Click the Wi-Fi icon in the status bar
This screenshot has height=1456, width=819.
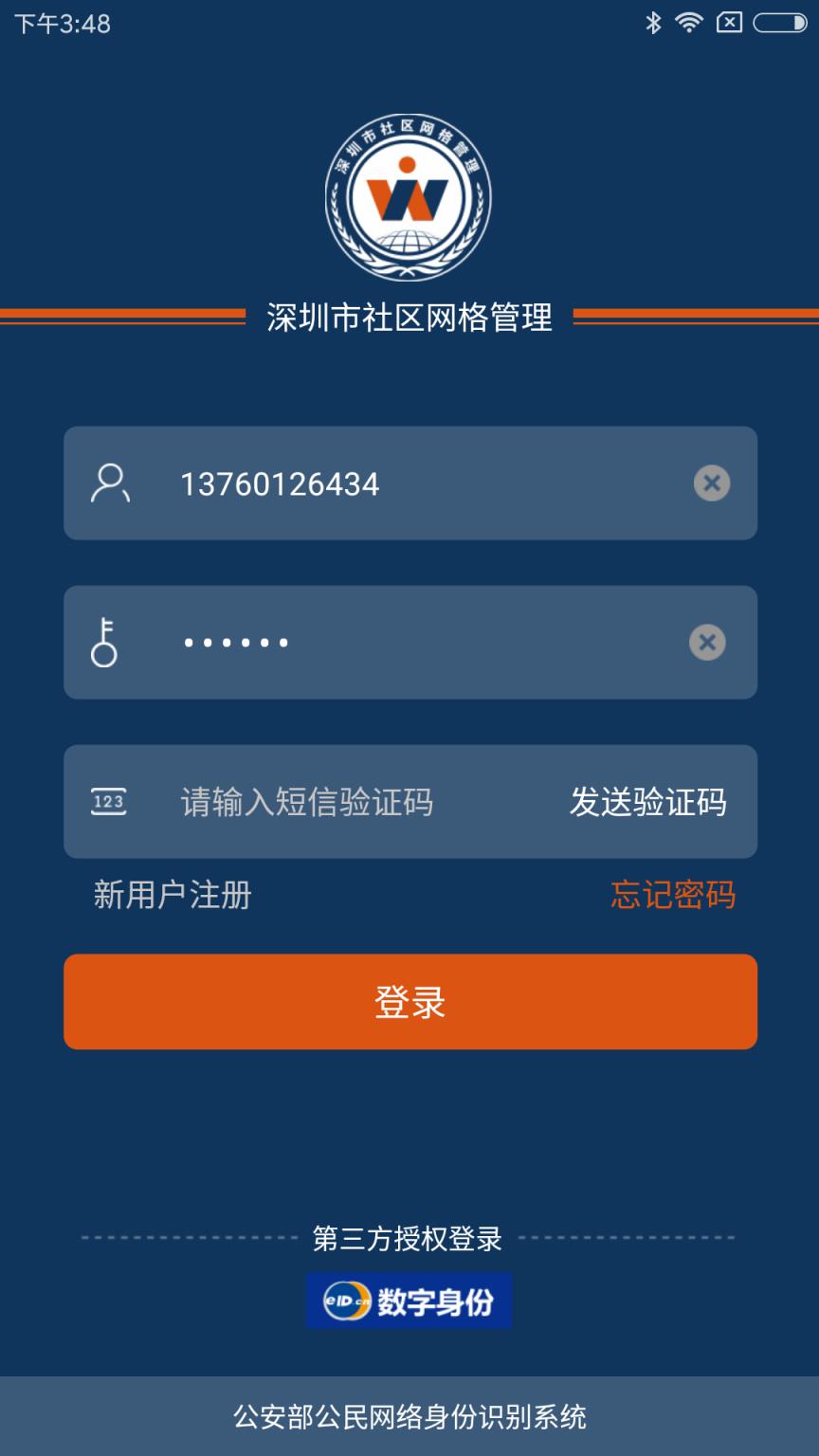688,21
